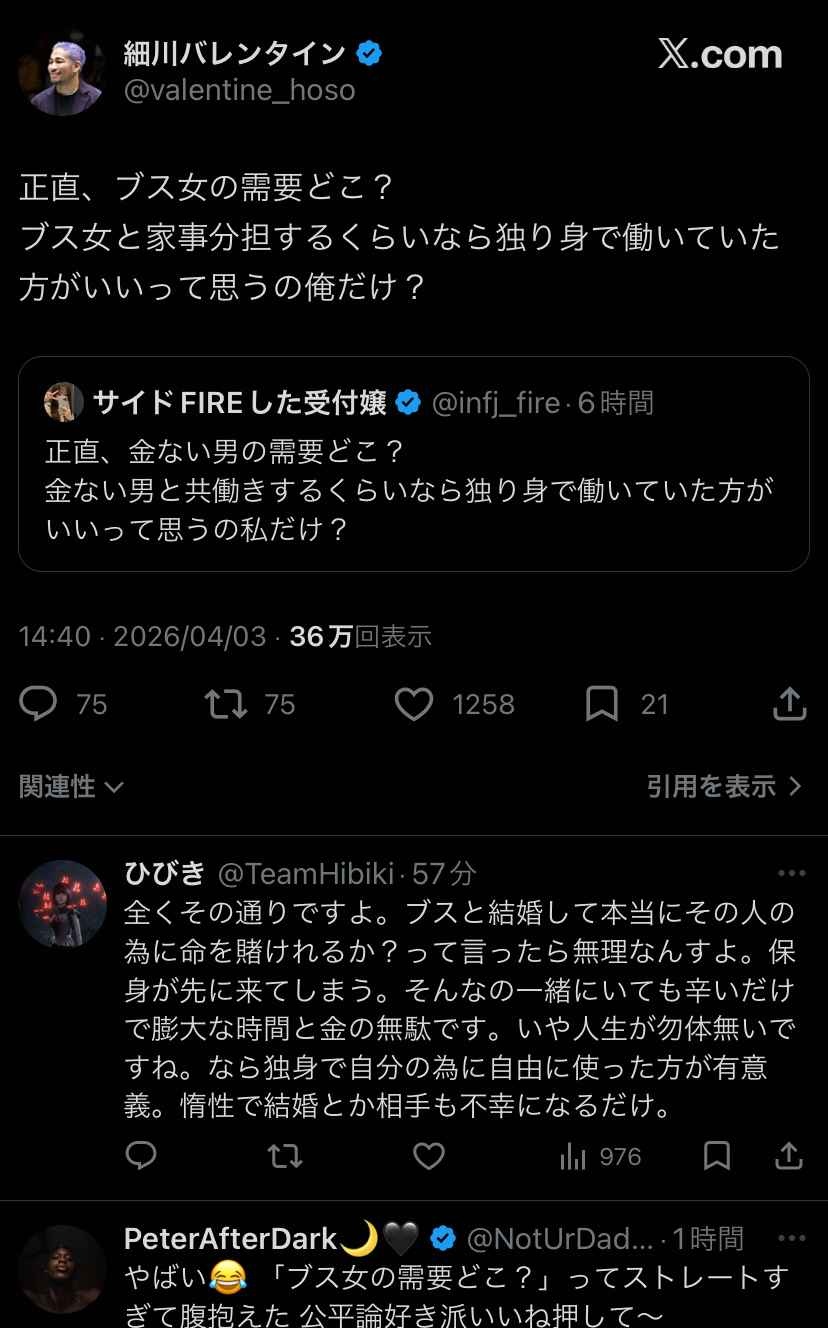This screenshot has height=1328, width=828.
Task: Open PeterAfterDark's profile avatar
Action: coord(62,1269)
